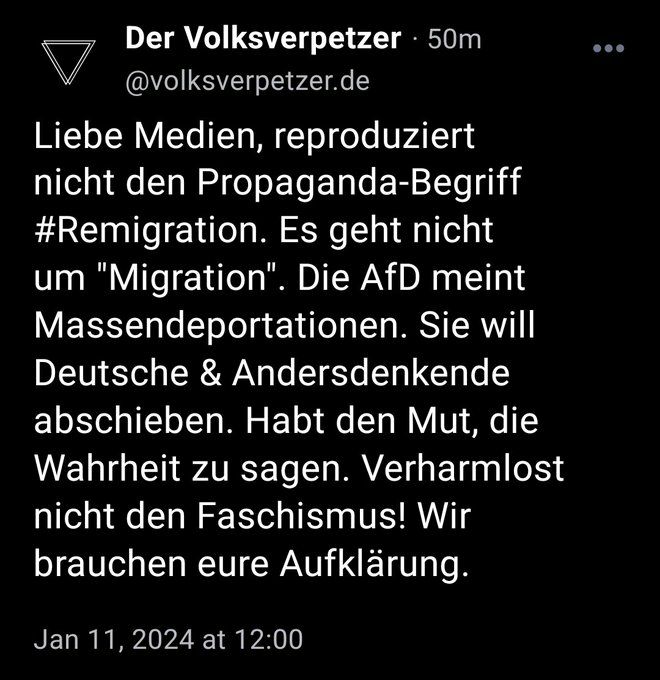This screenshot has width=660, height=680.
Task: Open the @volksverpetzer.de handle profile
Action: 247,81
